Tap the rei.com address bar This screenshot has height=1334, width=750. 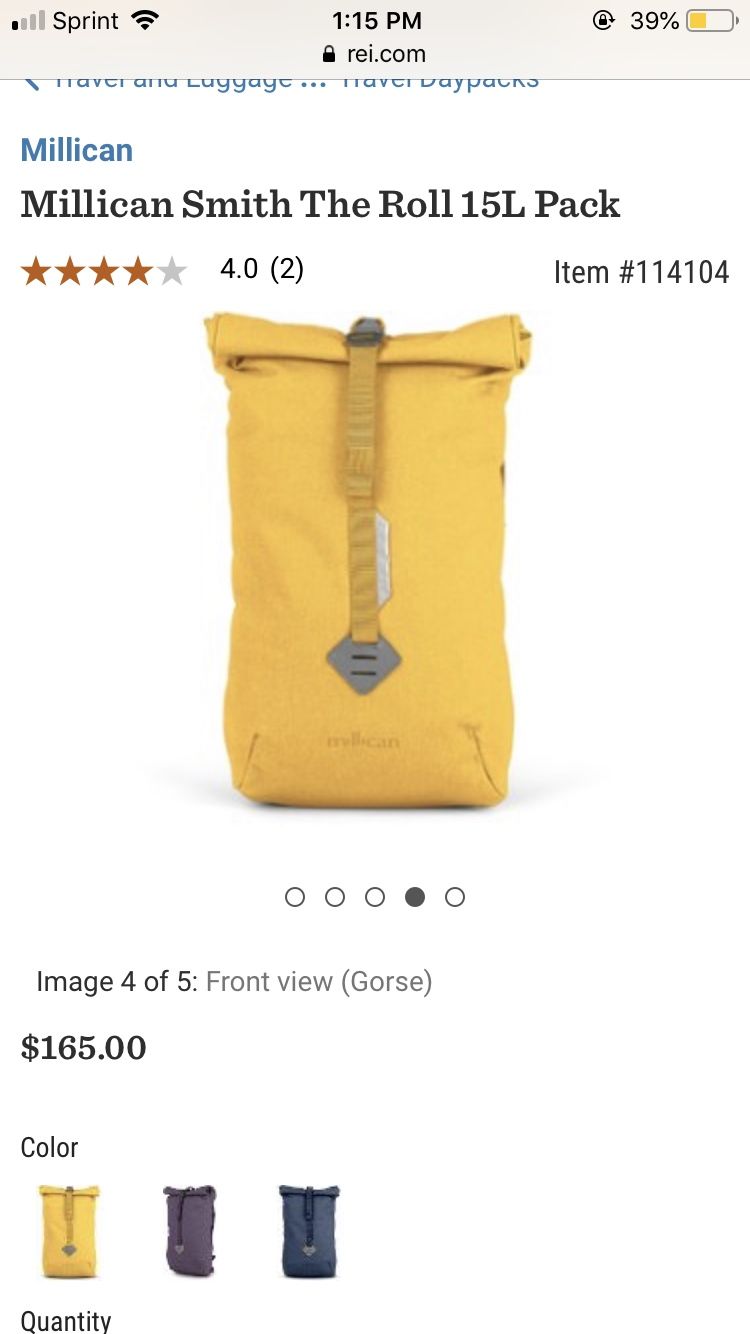(x=375, y=54)
